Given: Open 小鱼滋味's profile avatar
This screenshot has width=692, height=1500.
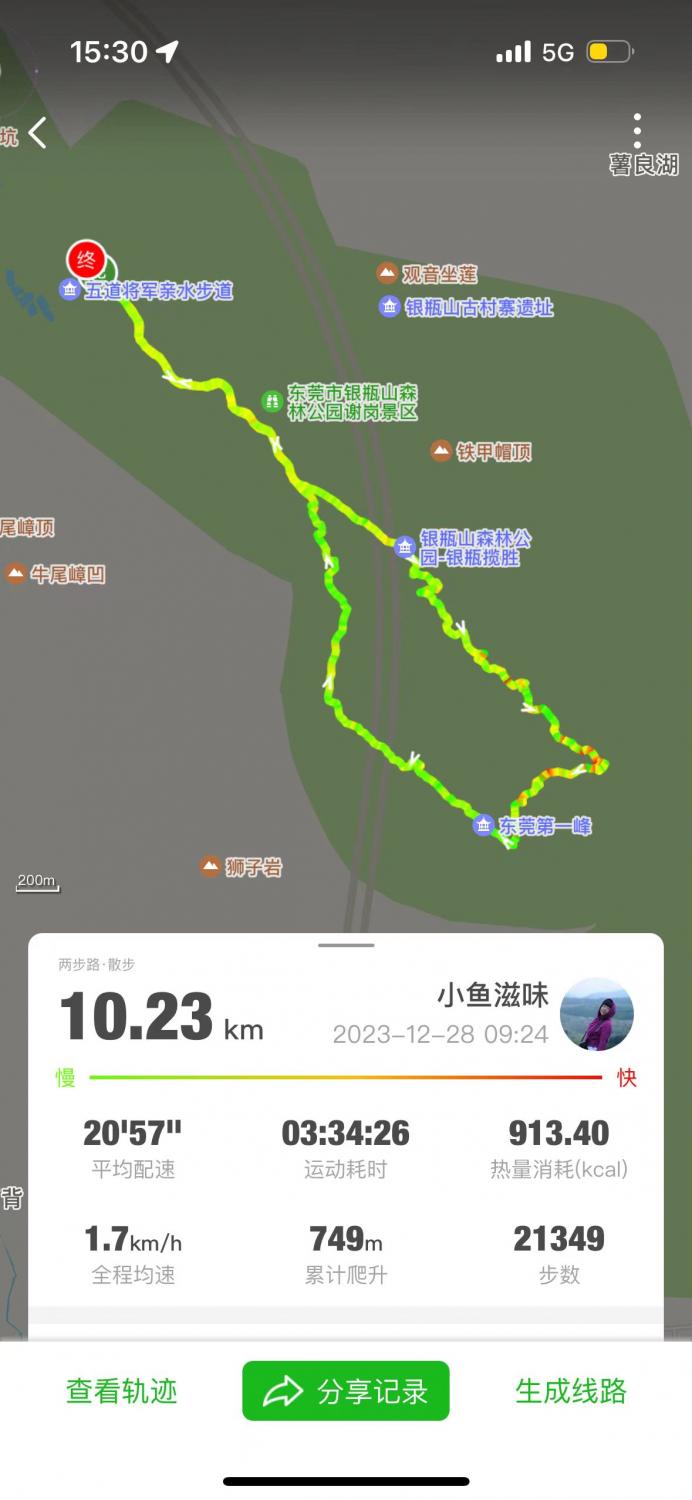Looking at the screenshot, I should (597, 1014).
